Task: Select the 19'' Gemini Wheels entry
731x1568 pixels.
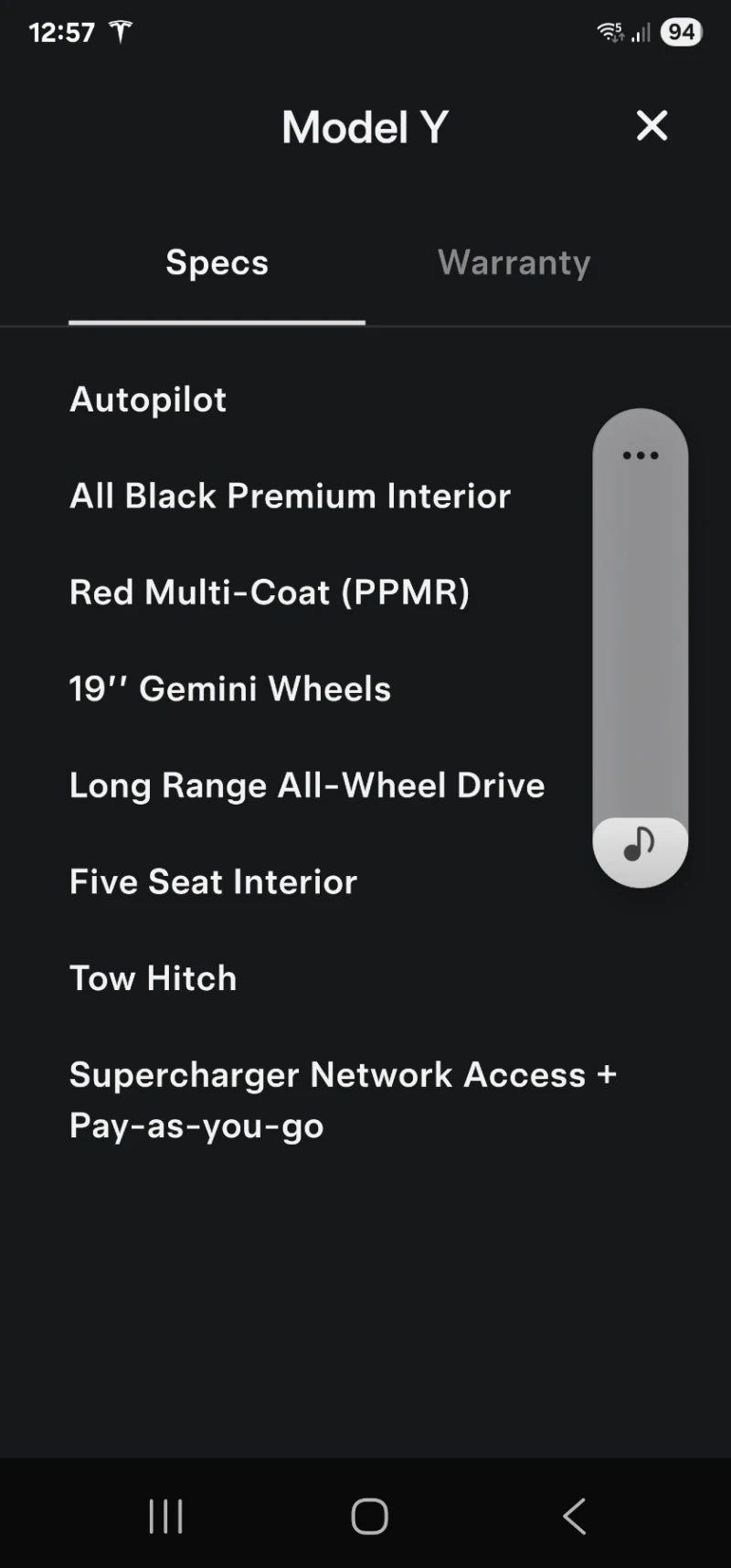Action: point(229,688)
